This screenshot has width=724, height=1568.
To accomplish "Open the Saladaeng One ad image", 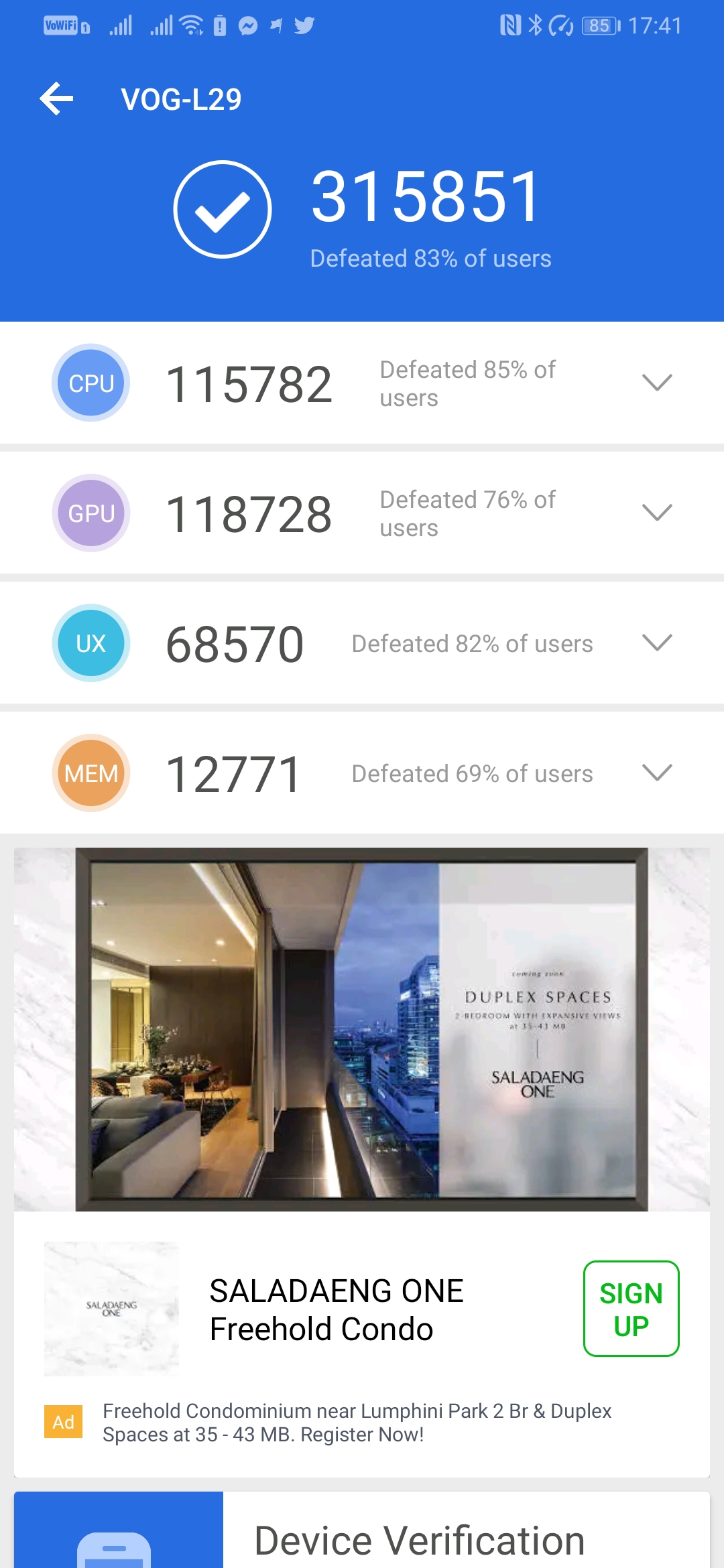I will coord(362,1029).
